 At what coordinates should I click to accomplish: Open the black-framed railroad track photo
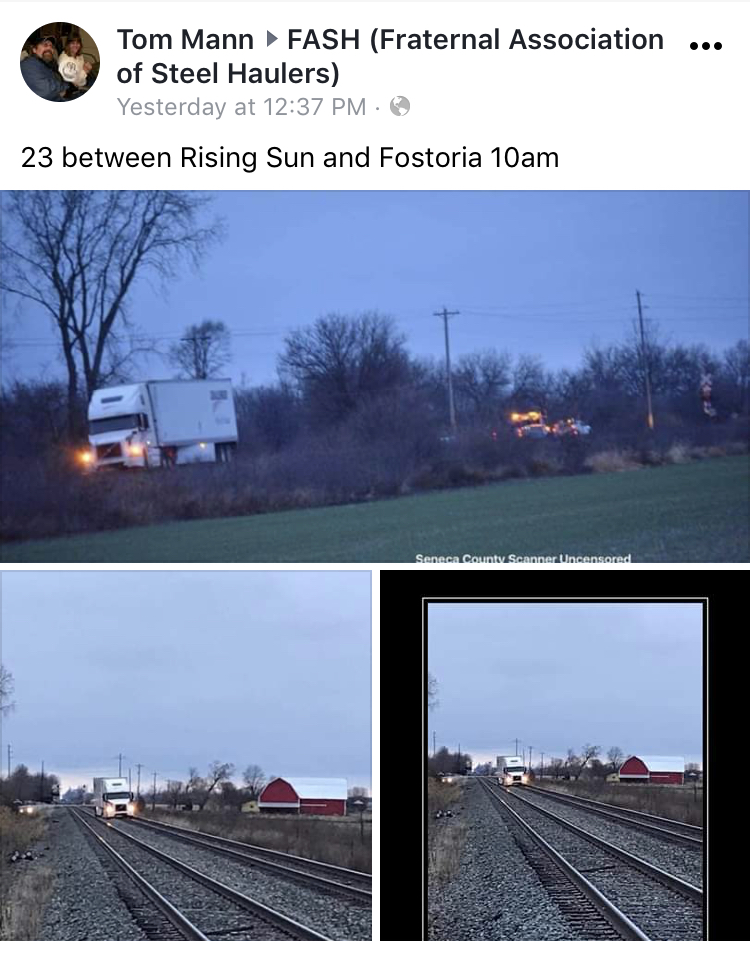pos(564,755)
